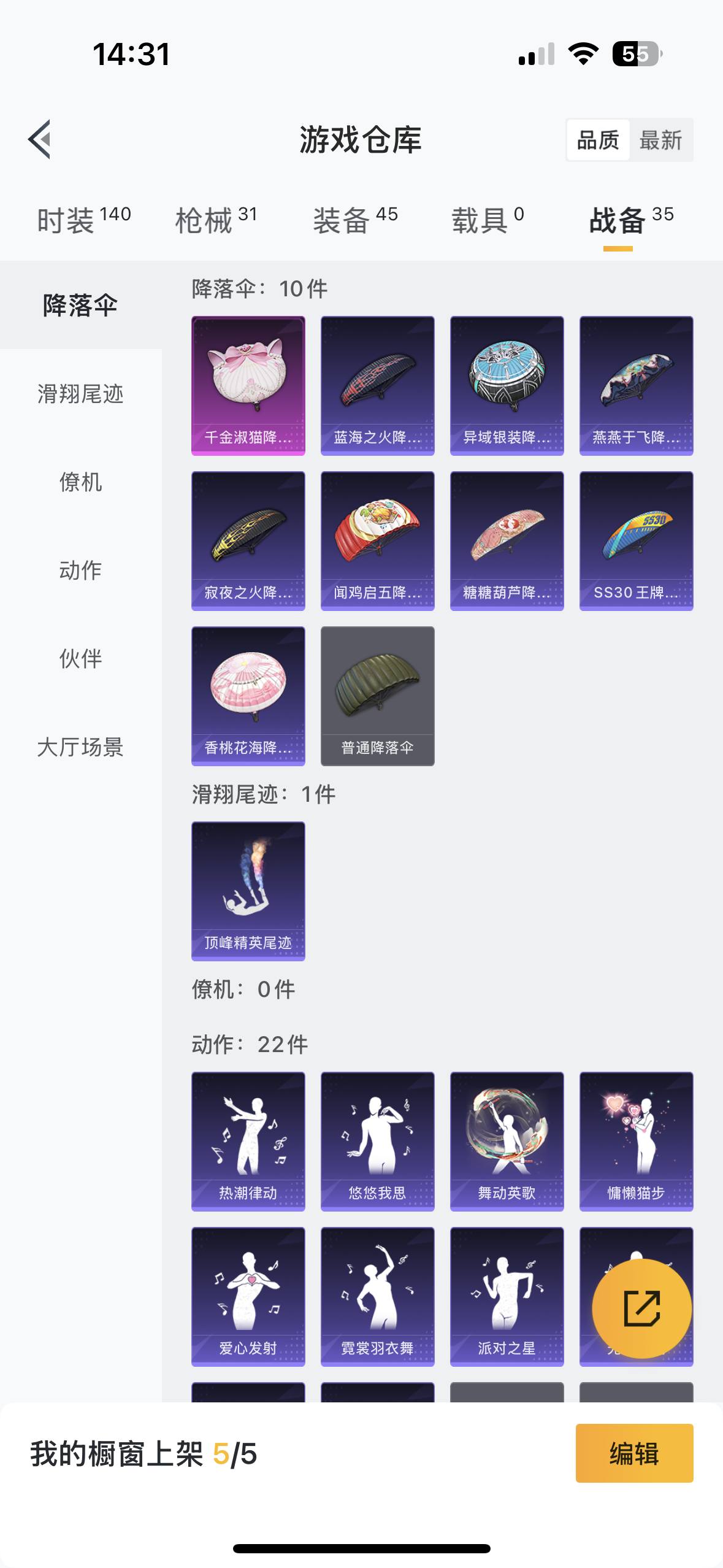Open the 悠悠我思 action emote
This screenshot has width=723, height=1568.
coord(377,1141)
